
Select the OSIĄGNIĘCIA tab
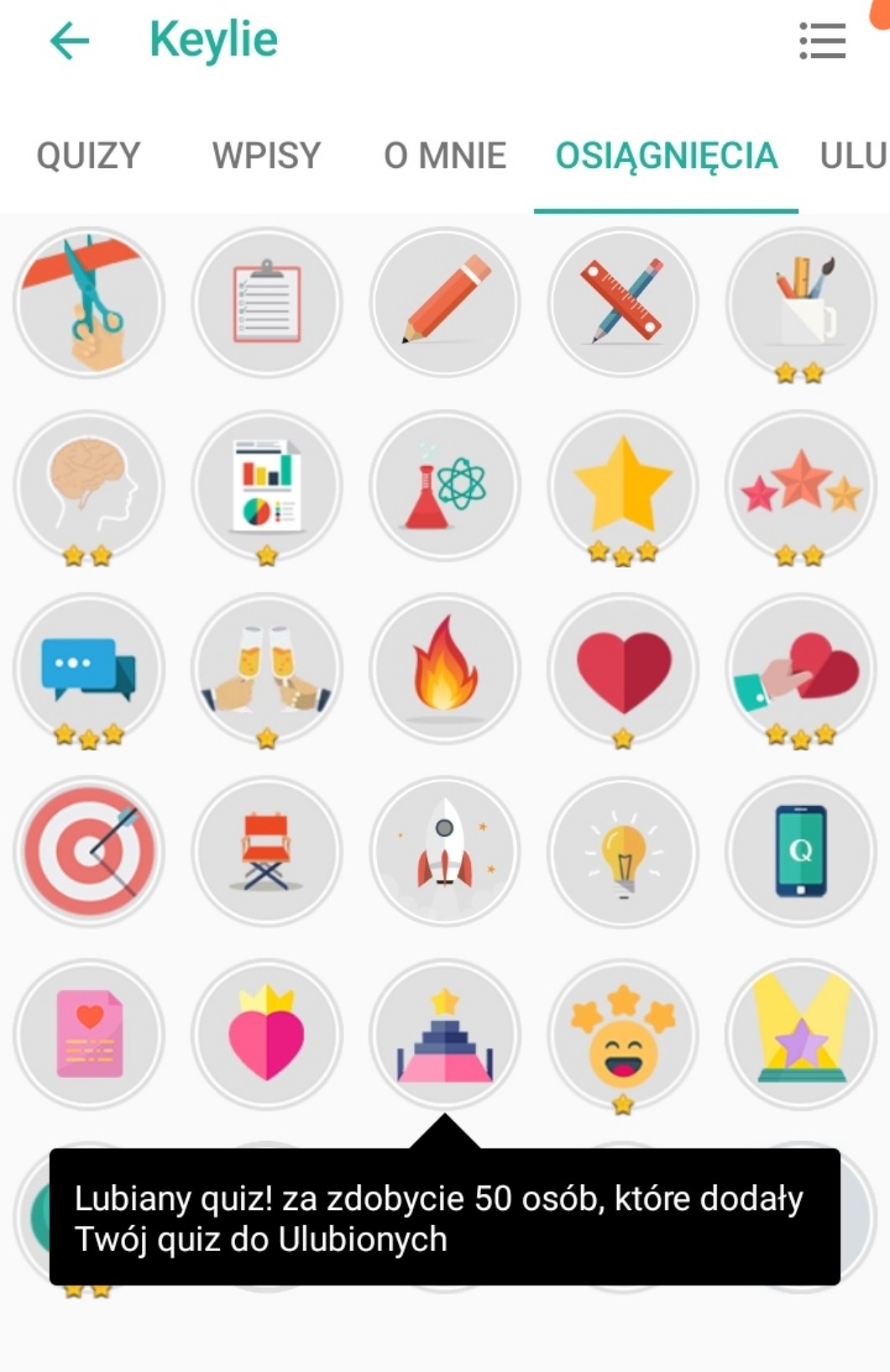(666, 155)
